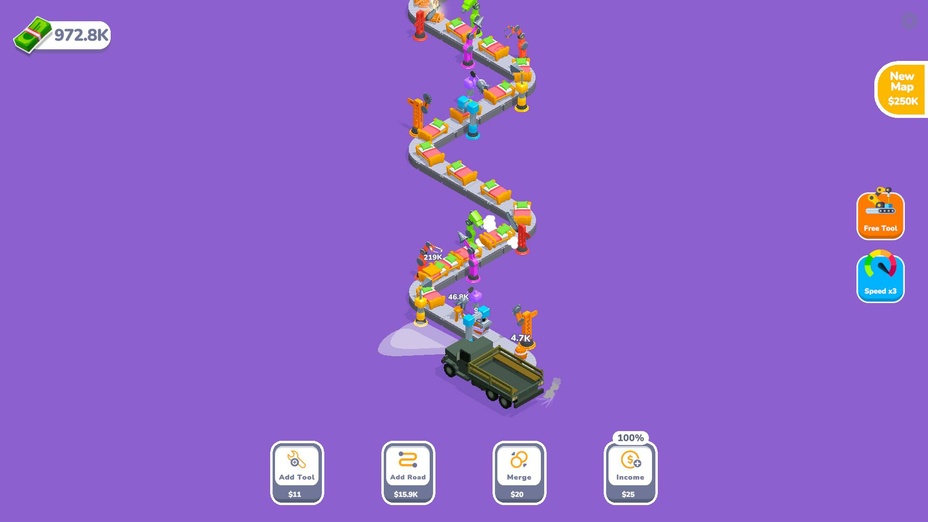
Task: Tap the Merge button for $20
Action: coord(519,472)
